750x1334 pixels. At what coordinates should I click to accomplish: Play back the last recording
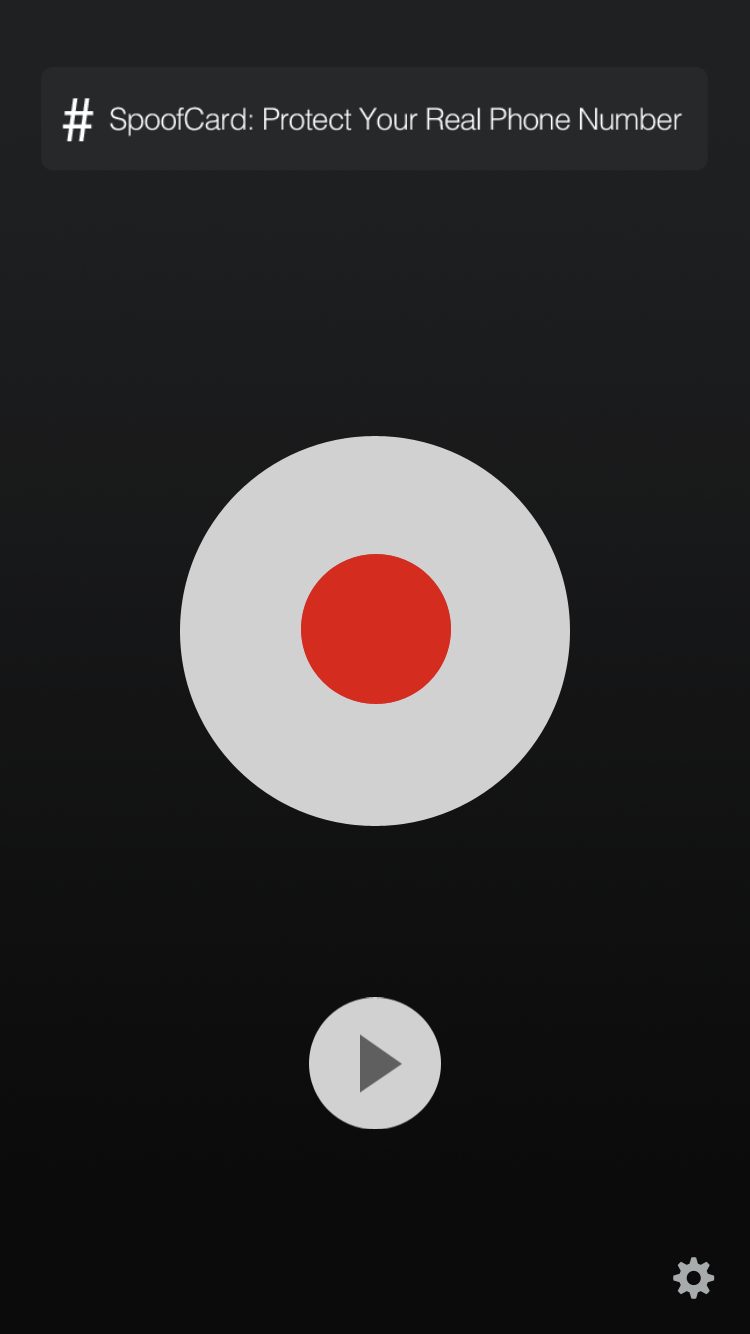click(375, 1063)
